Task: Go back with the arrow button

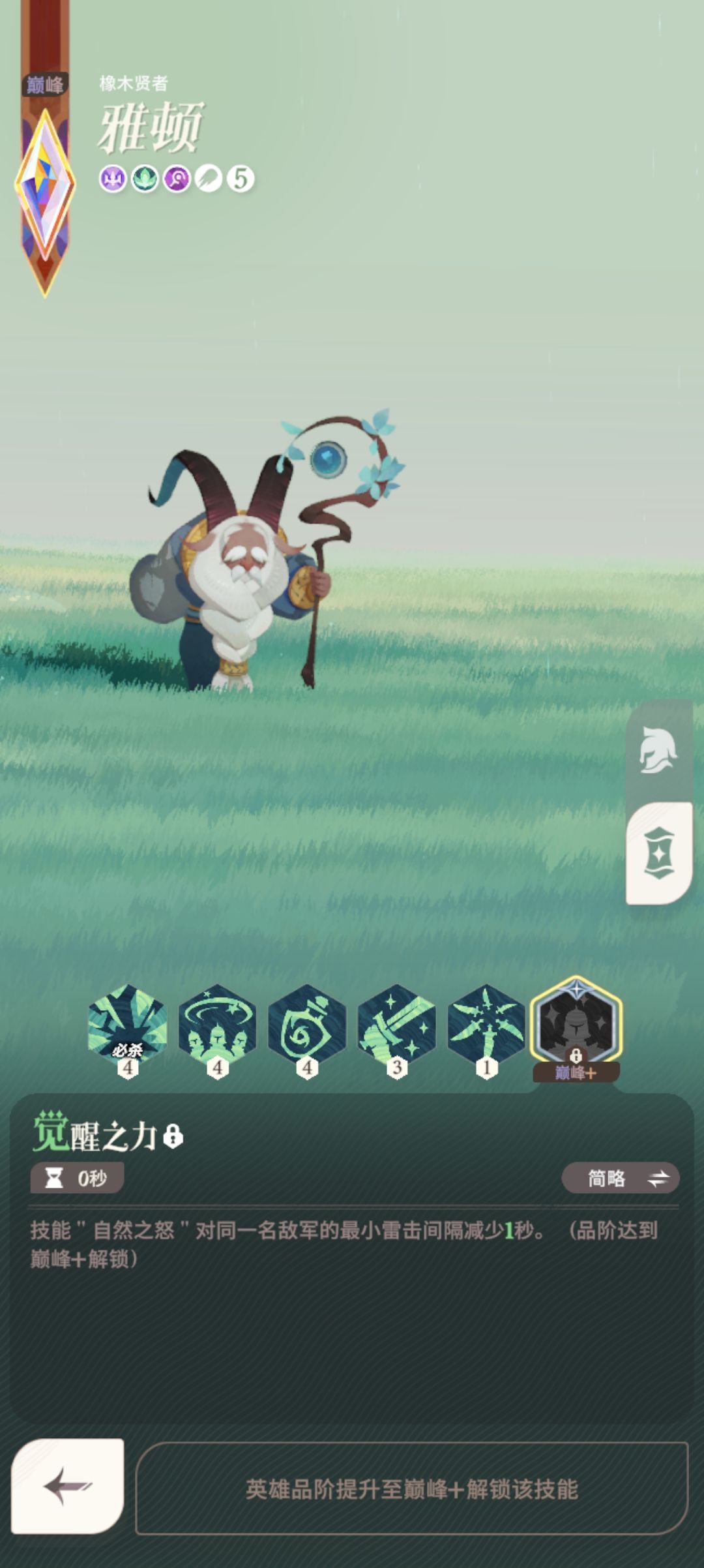Action: click(x=68, y=1486)
